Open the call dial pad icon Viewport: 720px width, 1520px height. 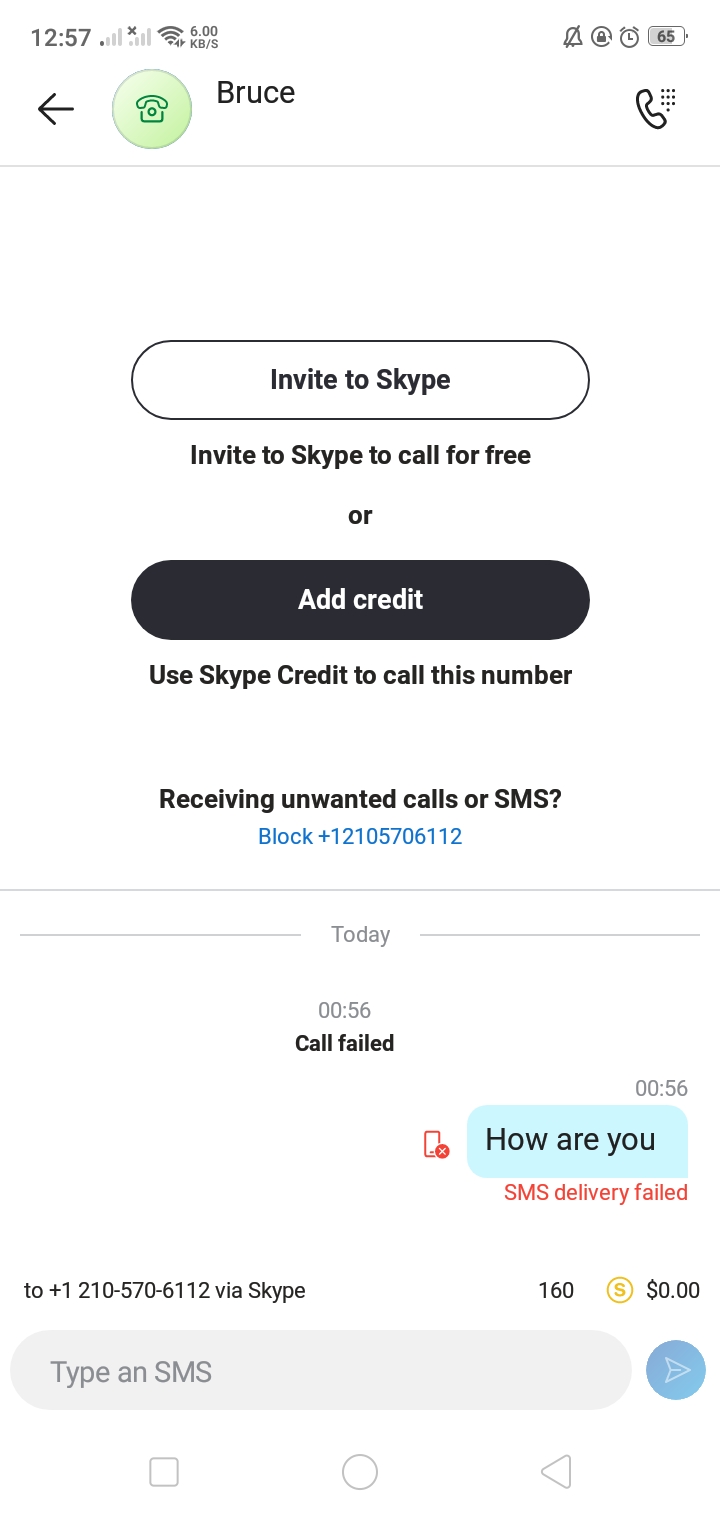(656, 108)
